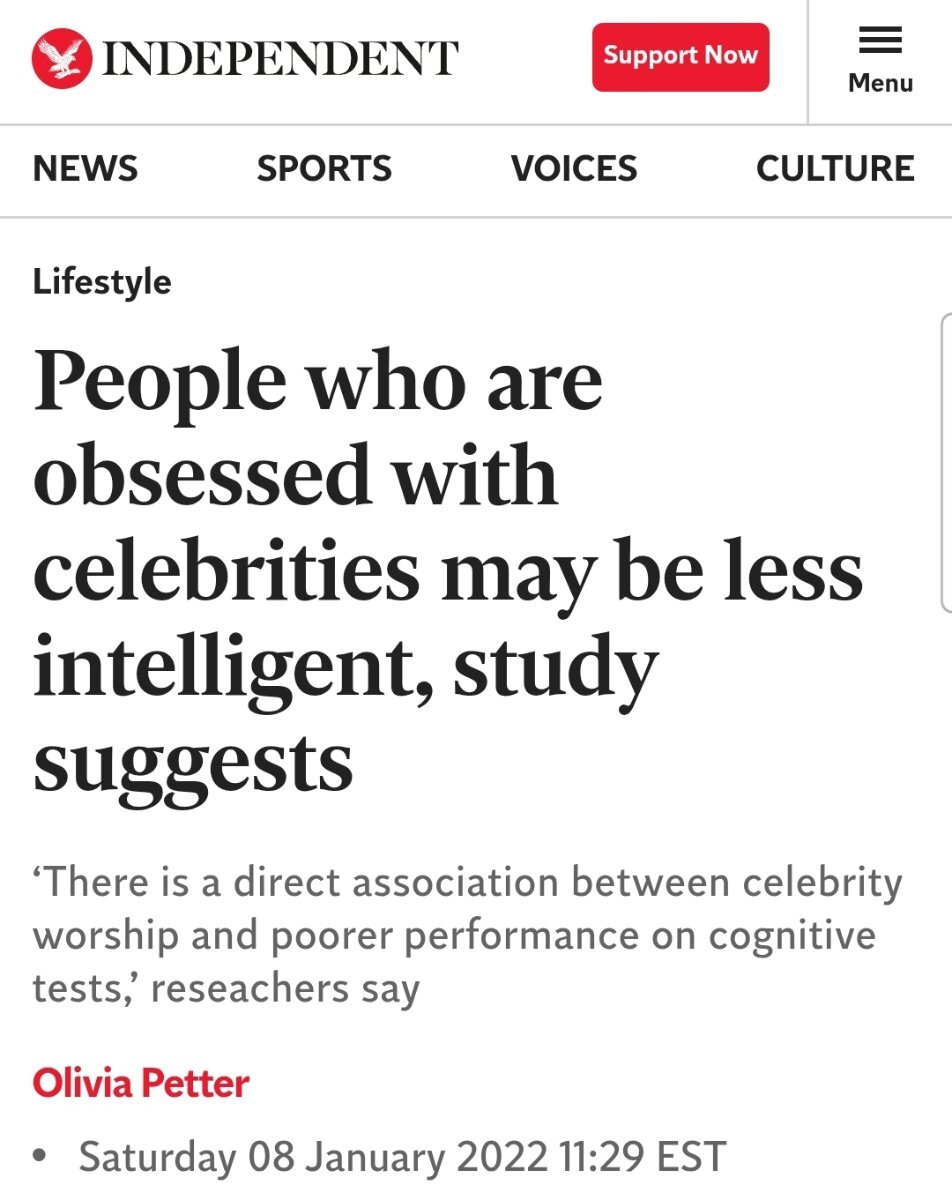
Task: Tap the Support Now button
Action: [x=680, y=57]
